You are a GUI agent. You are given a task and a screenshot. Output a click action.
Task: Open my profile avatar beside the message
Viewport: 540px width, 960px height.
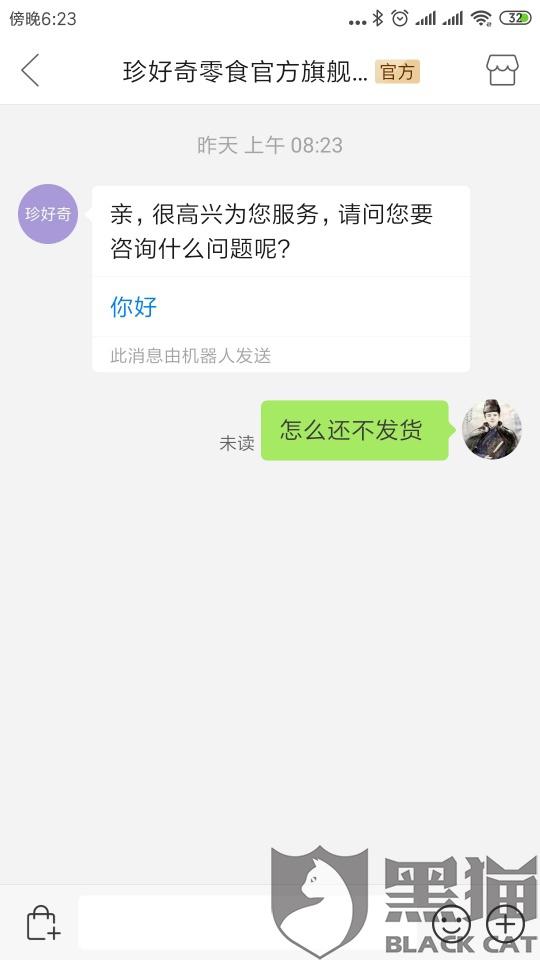(x=492, y=430)
